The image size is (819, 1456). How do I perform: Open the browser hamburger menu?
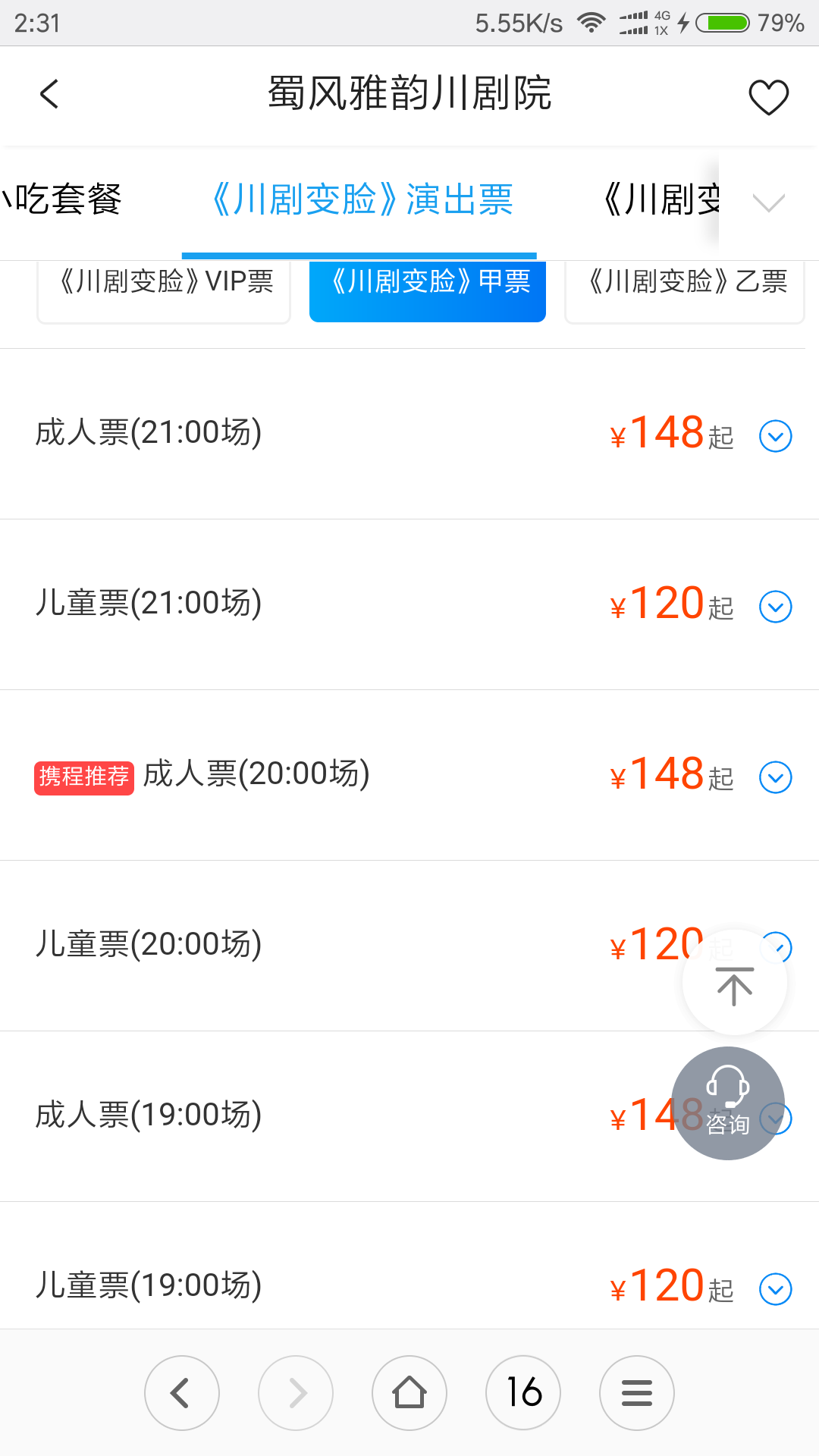[x=637, y=1393]
